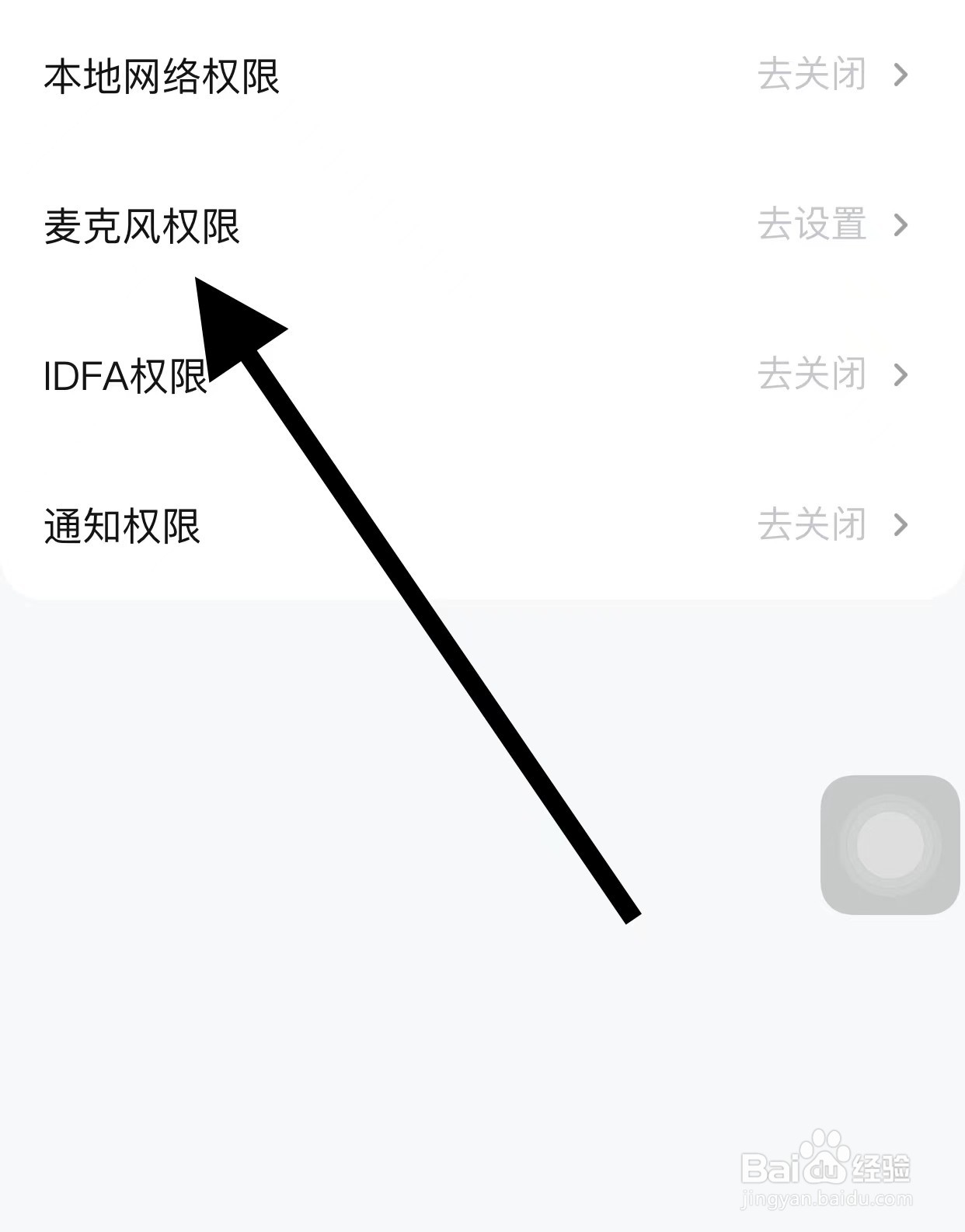Image resolution: width=965 pixels, height=1232 pixels.
Task: Expand the 本地网络权限 row chevron
Action: (900, 75)
